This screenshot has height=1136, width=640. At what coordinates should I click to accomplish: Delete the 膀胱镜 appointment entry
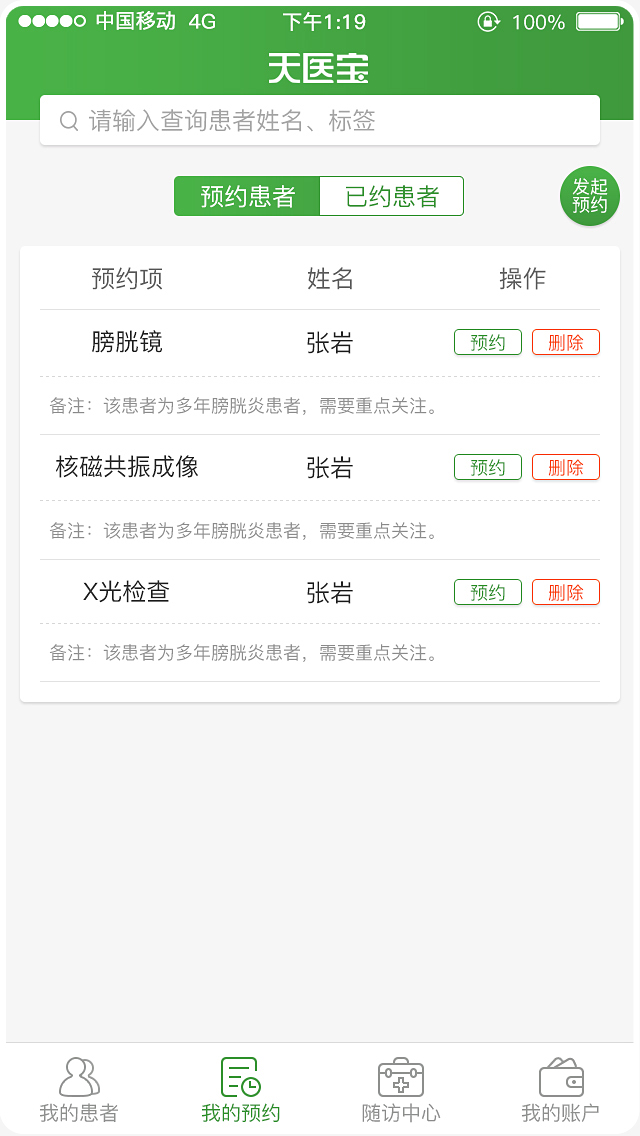pos(566,343)
